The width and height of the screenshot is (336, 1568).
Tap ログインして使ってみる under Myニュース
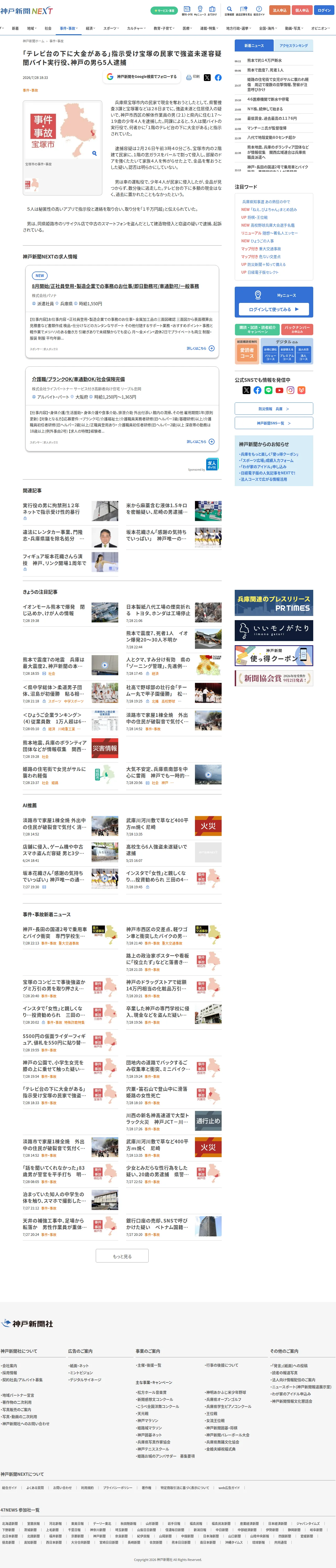click(274, 309)
